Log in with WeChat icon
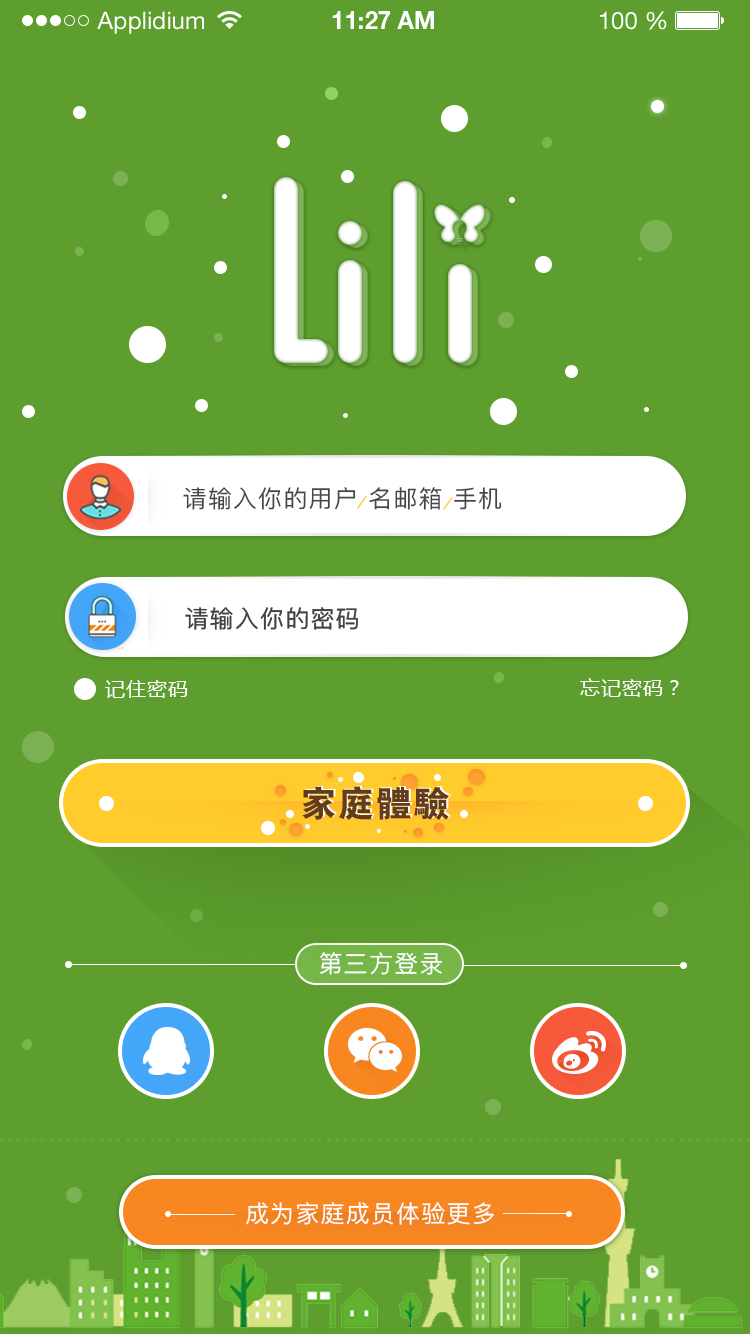This screenshot has width=750, height=1334. (372, 1051)
